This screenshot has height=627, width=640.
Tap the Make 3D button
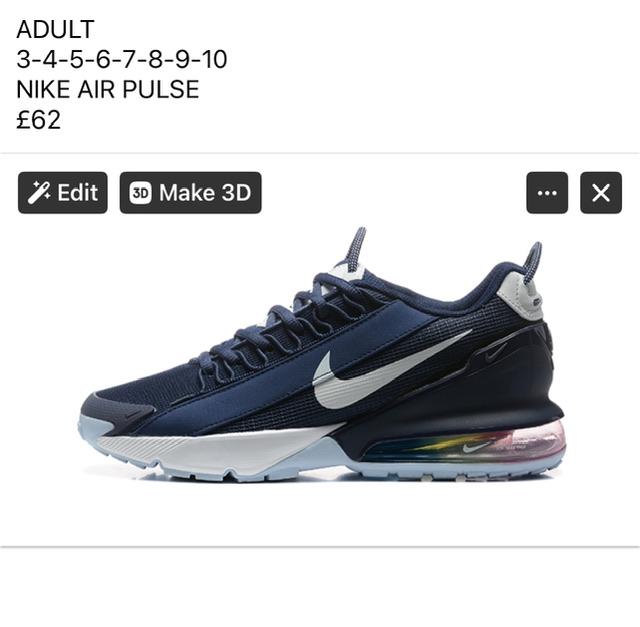(190, 193)
